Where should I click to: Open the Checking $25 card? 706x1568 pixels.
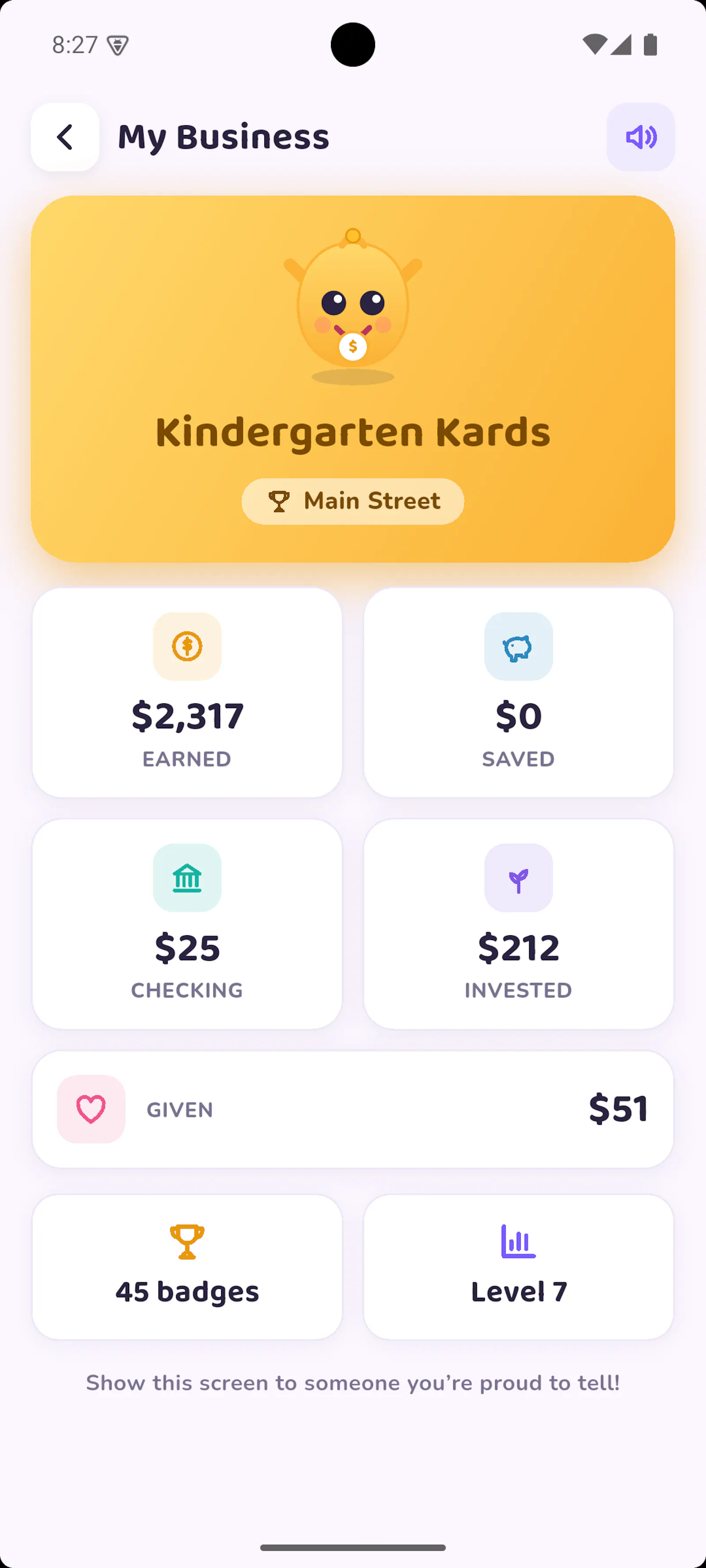tap(187, 924)
